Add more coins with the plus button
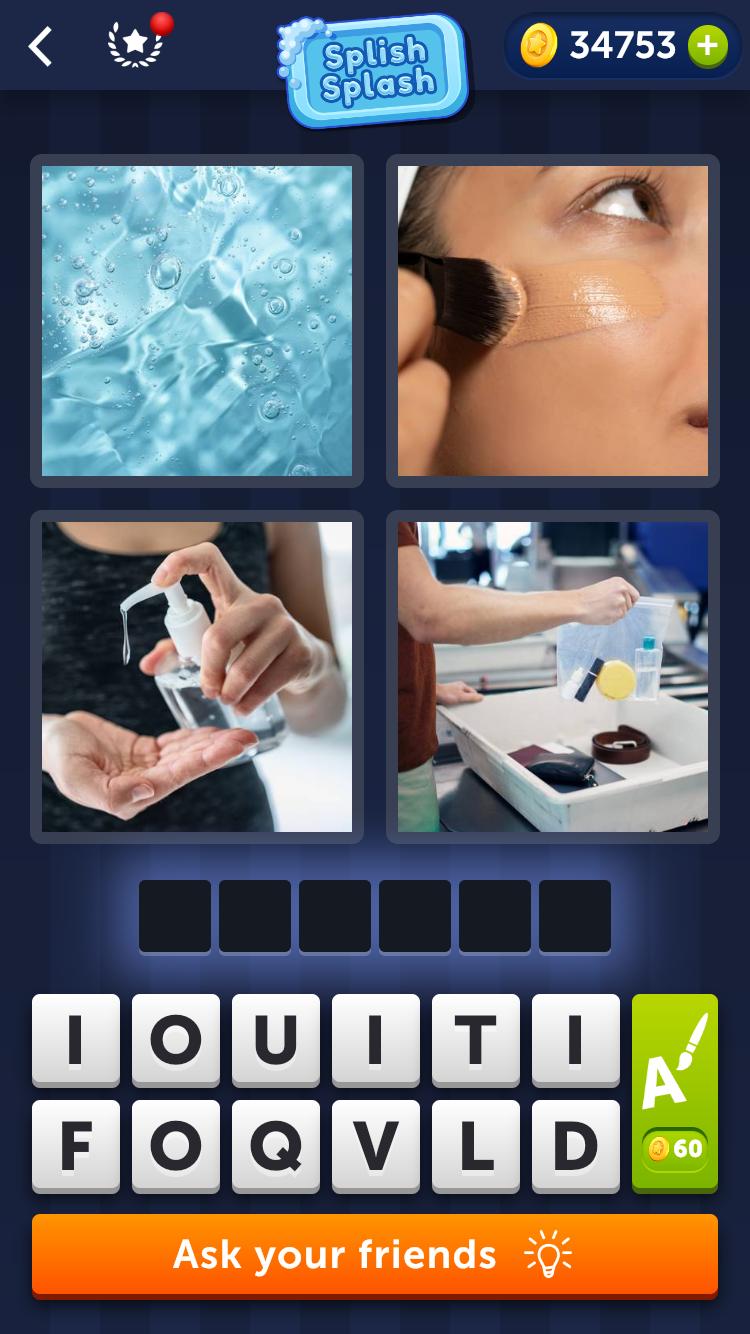This screenshot has height=1334, width=750. (x=707, y=46)
